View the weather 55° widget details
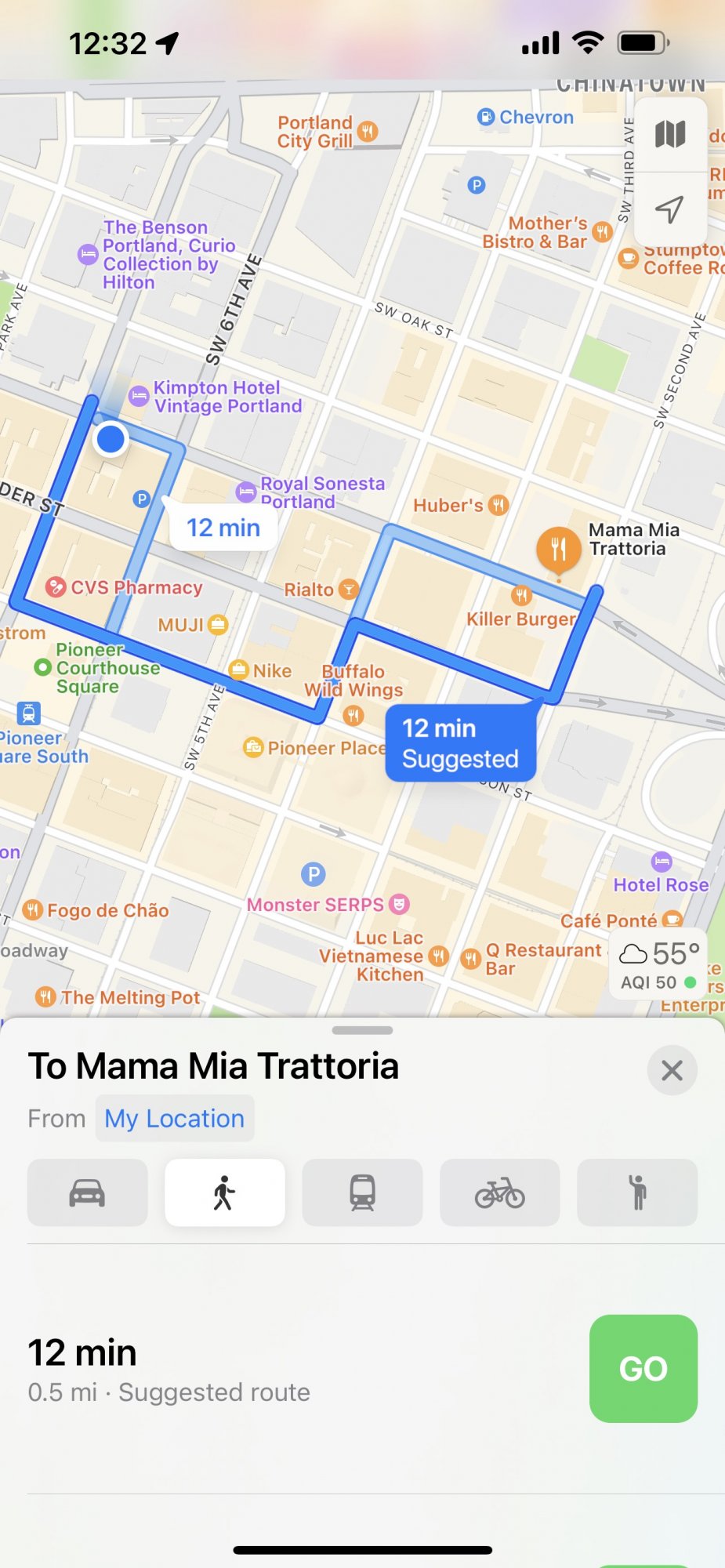Screen dimensions: 725x1568 [x=658, y=964]
